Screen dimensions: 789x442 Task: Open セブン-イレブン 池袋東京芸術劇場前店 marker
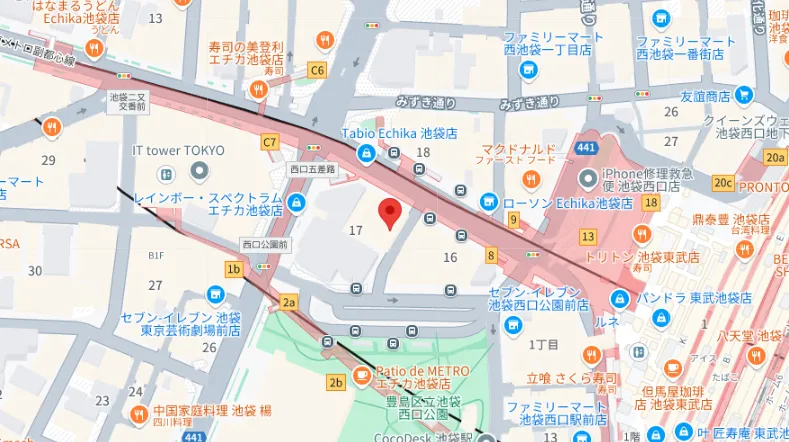[216, 294]
